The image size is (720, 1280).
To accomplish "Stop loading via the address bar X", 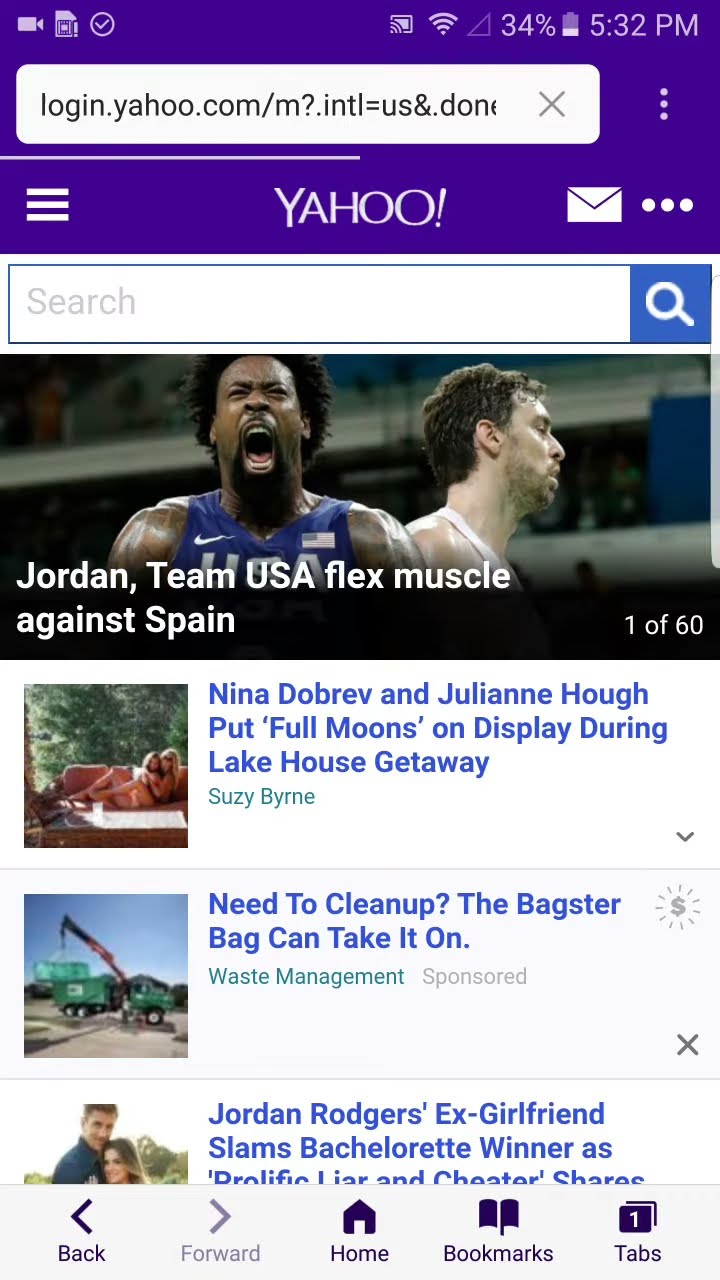I will tap(552, 104).
